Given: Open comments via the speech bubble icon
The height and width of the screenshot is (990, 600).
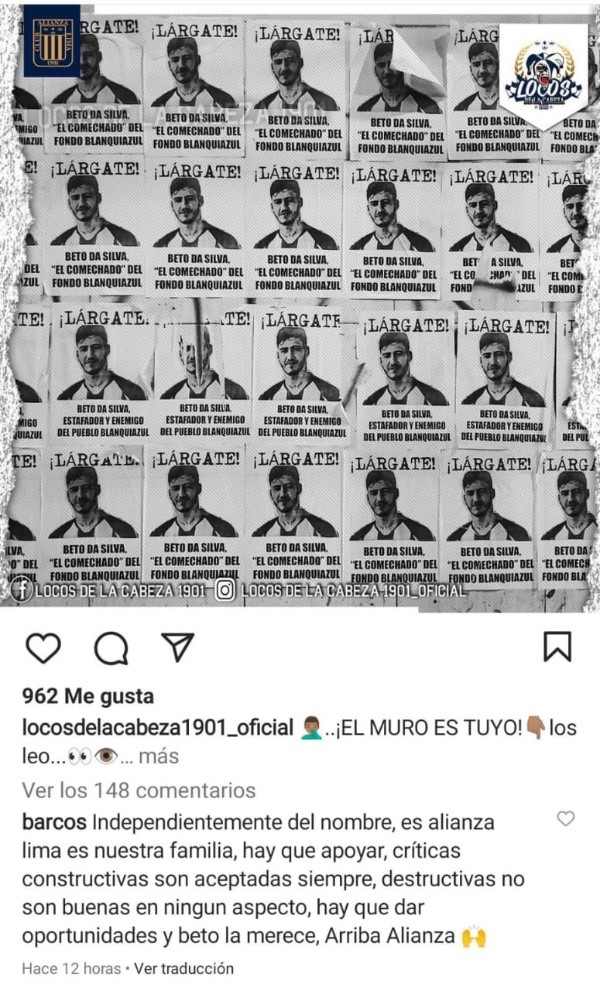Looking at the screenshot, I should click(110, 648).
